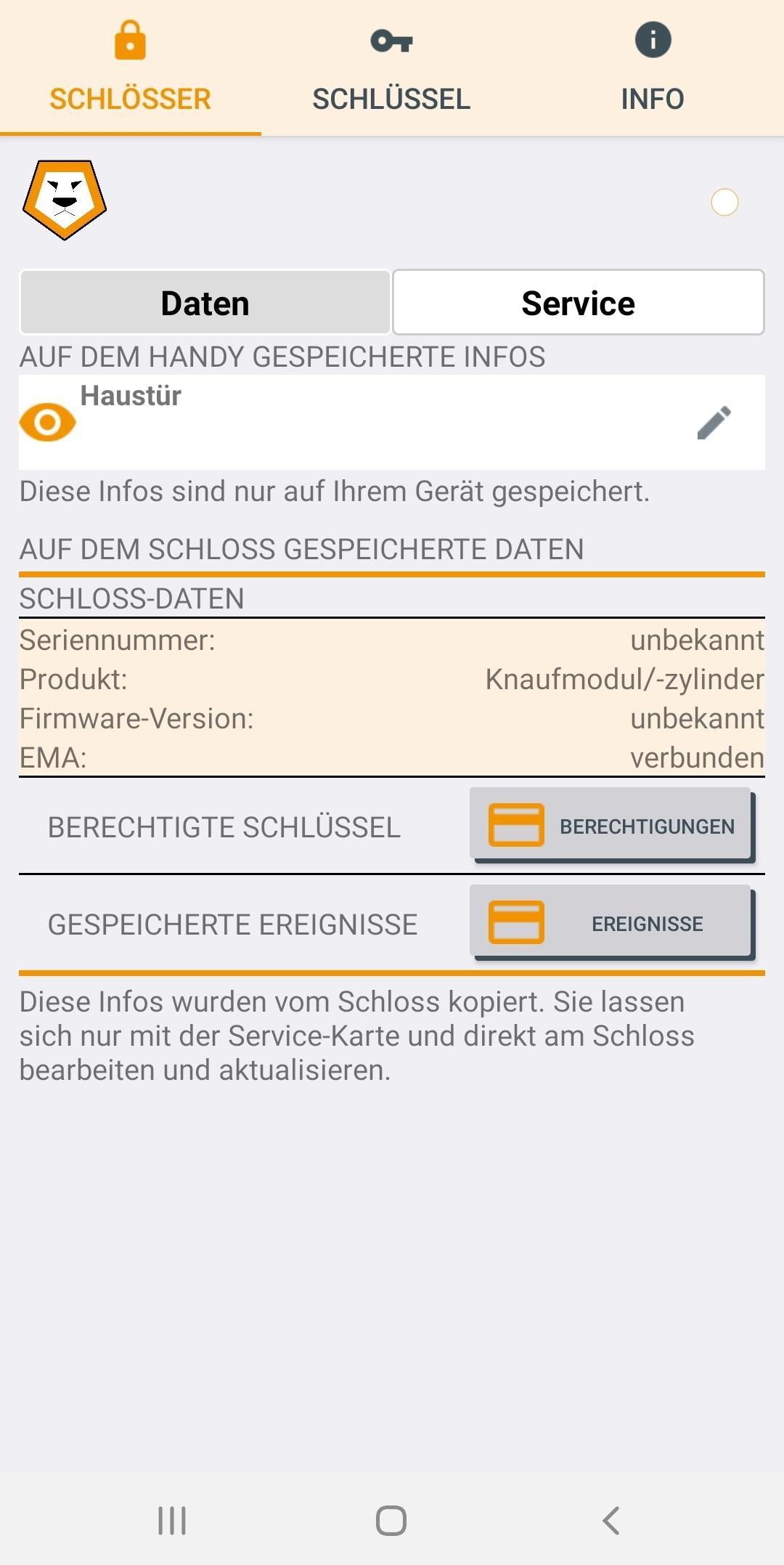Toggle the eye icon for Haustür
Image resolution: width=784 pixels, height=1565 pixels.
[x=48, y=423]
